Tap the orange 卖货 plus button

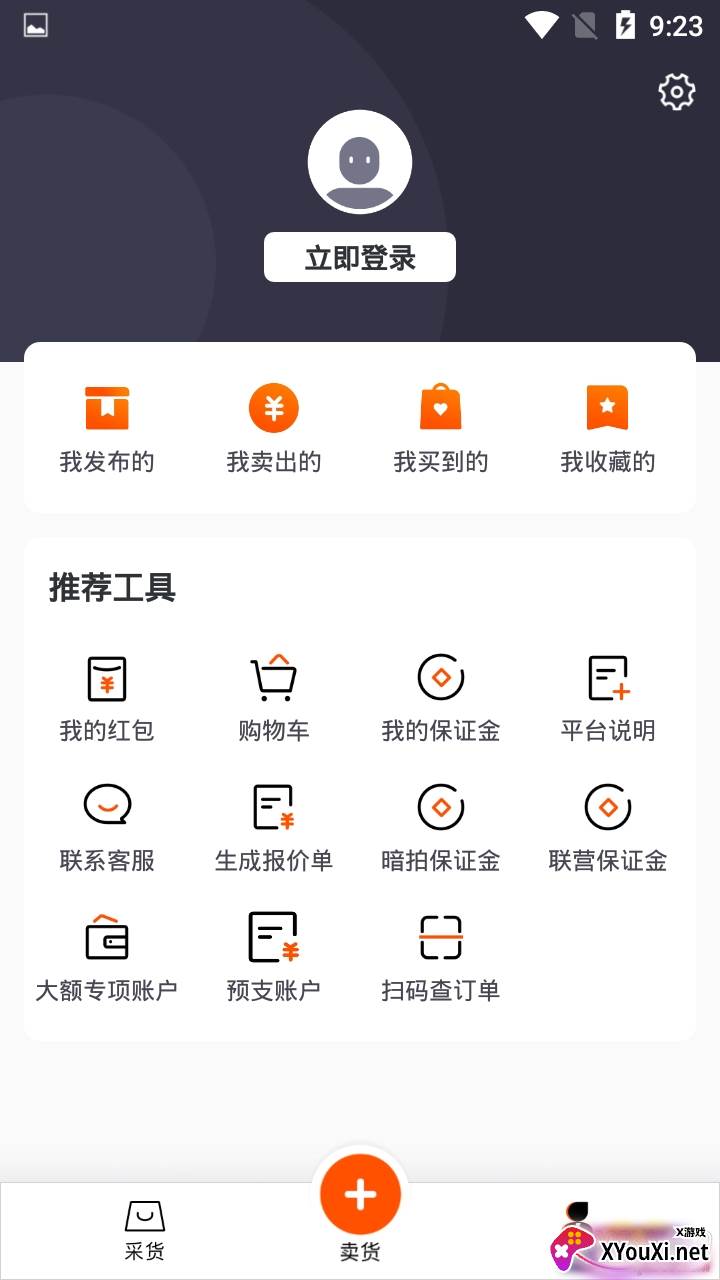360,1195
